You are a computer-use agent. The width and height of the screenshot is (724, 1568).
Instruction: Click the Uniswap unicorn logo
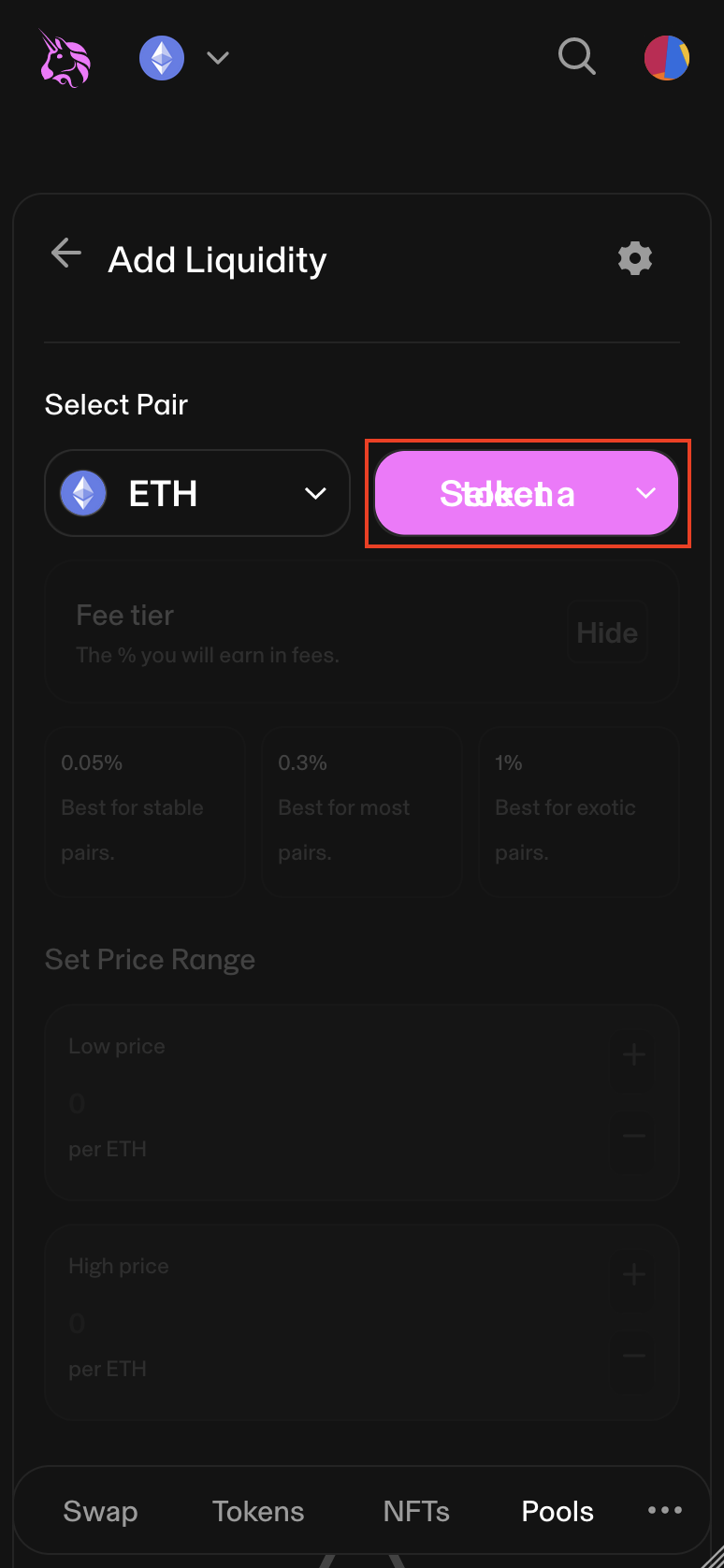64,57
